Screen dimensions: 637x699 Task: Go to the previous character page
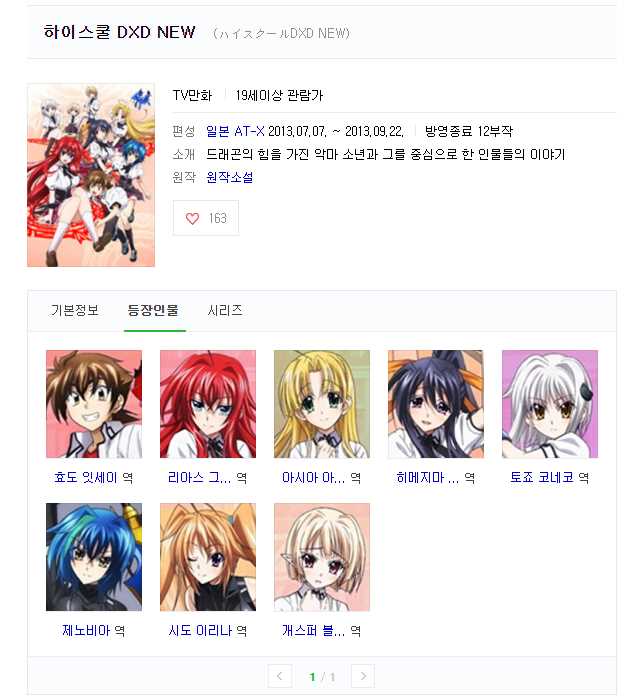point(280,677)
